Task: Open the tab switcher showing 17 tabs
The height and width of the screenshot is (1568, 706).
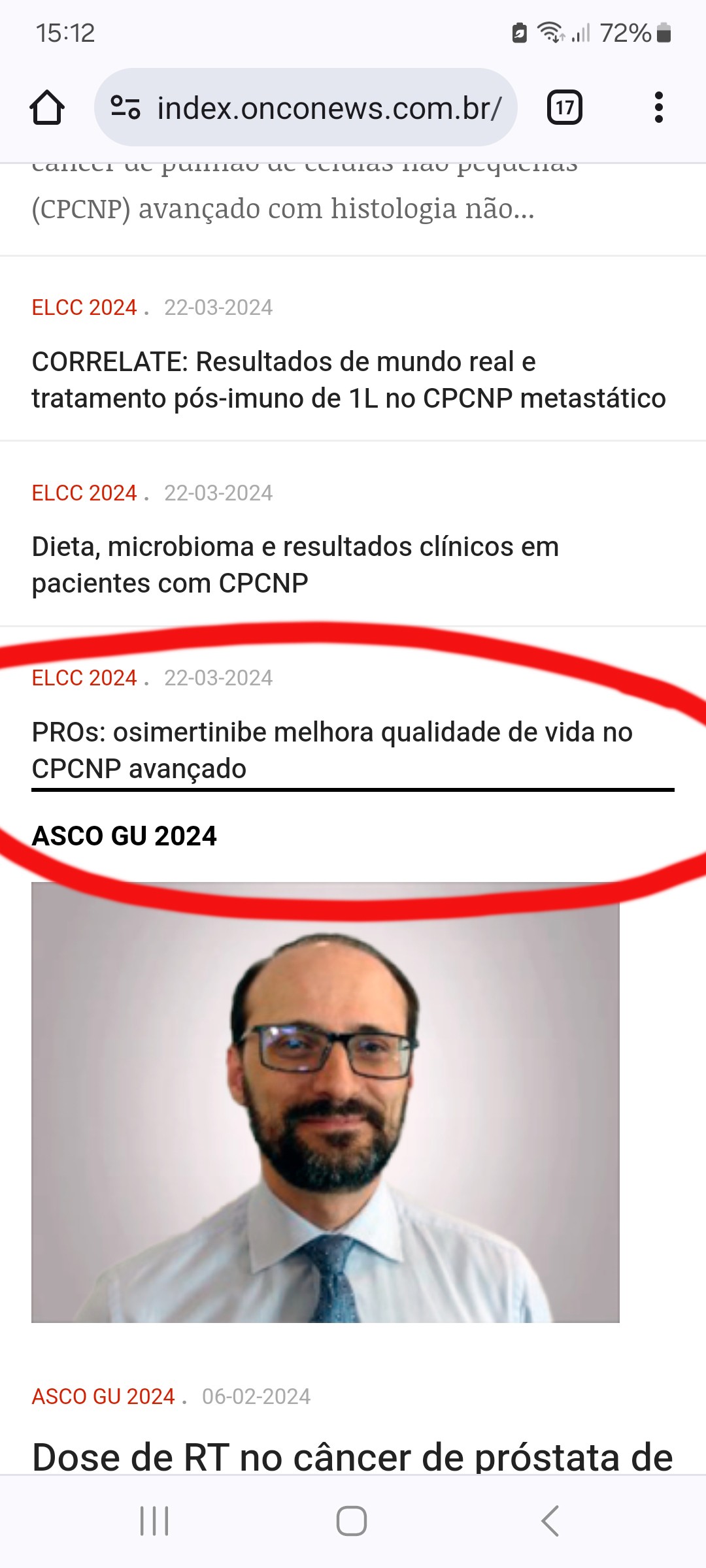Action: (x=564, y=108)
